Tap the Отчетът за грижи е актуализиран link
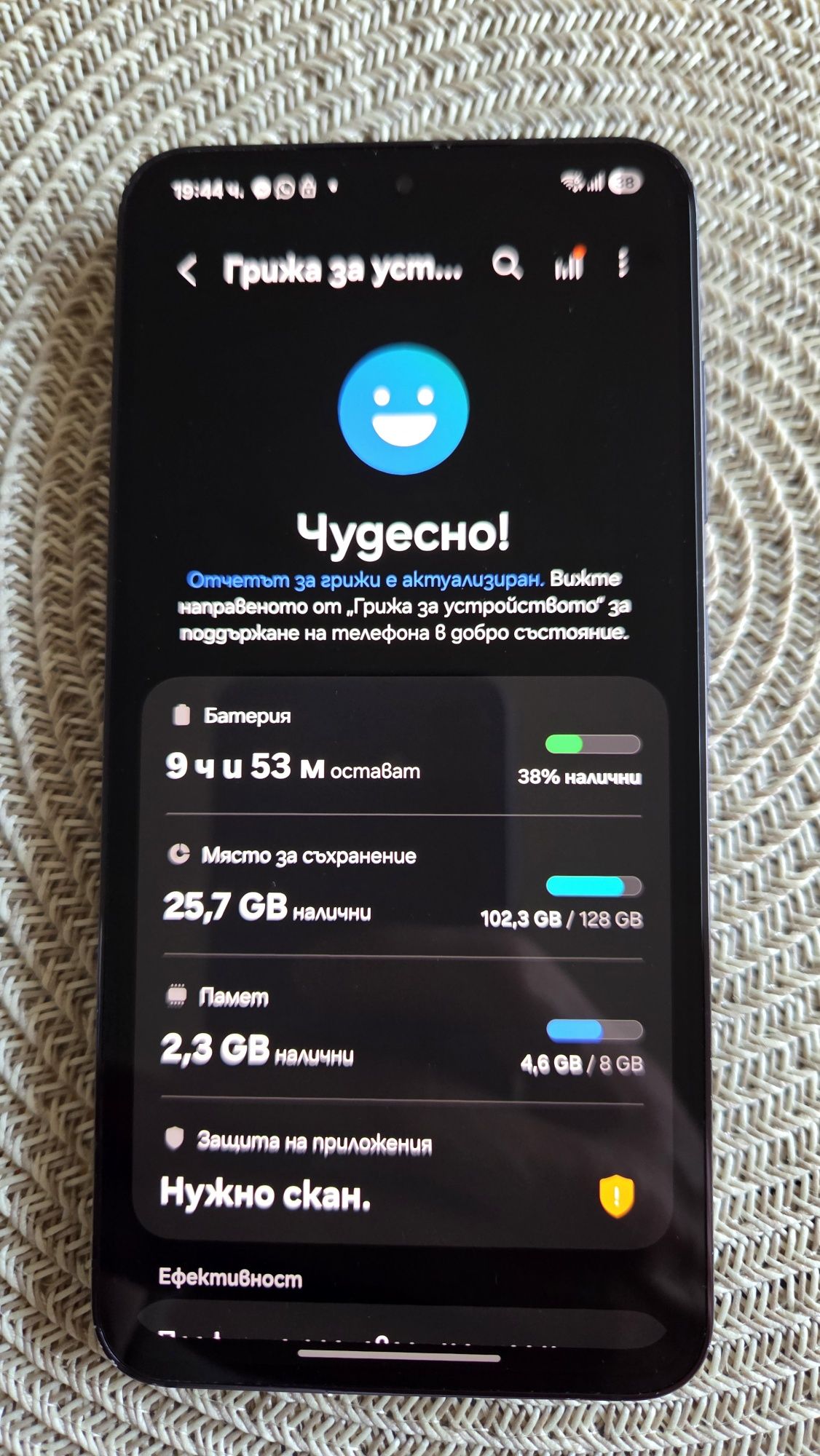This screenshot has height=1456, width=820. [x=366, y=579]
